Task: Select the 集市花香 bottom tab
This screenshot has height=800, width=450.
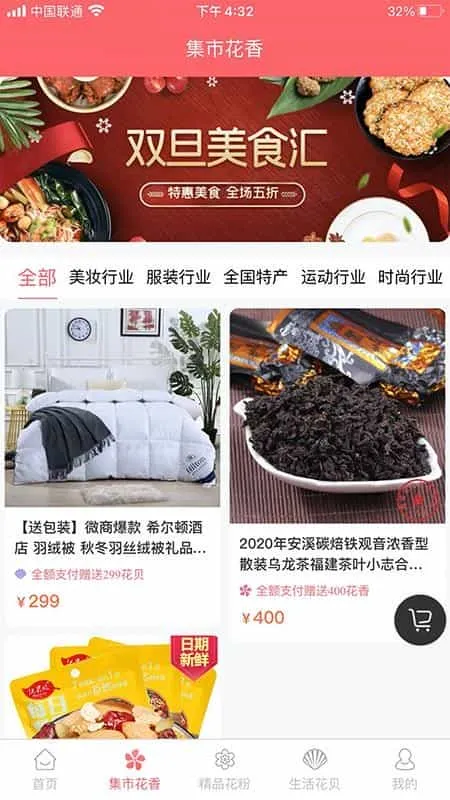Action: 135,769
